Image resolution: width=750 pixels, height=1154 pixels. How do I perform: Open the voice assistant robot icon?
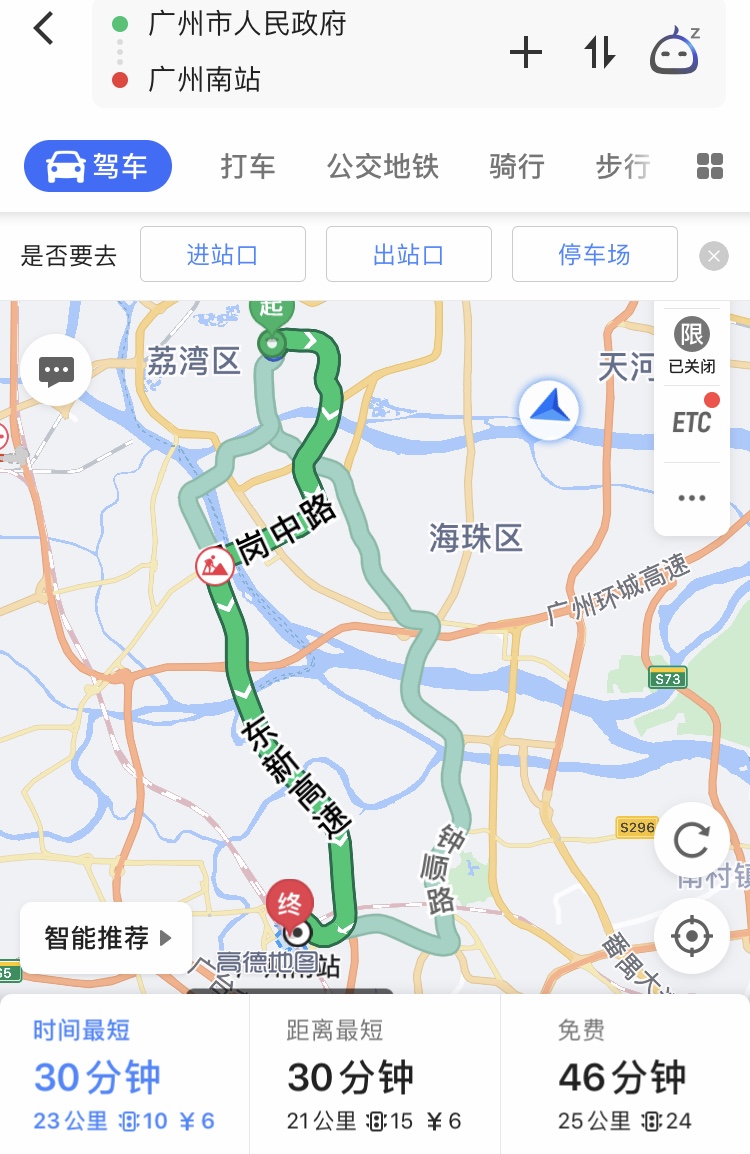point(675,52)
